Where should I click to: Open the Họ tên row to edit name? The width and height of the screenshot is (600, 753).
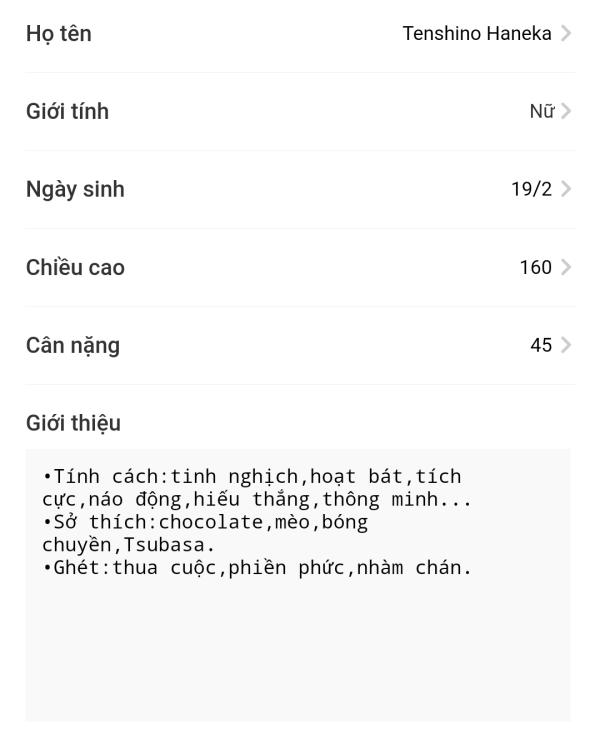[x=300, y=34]
